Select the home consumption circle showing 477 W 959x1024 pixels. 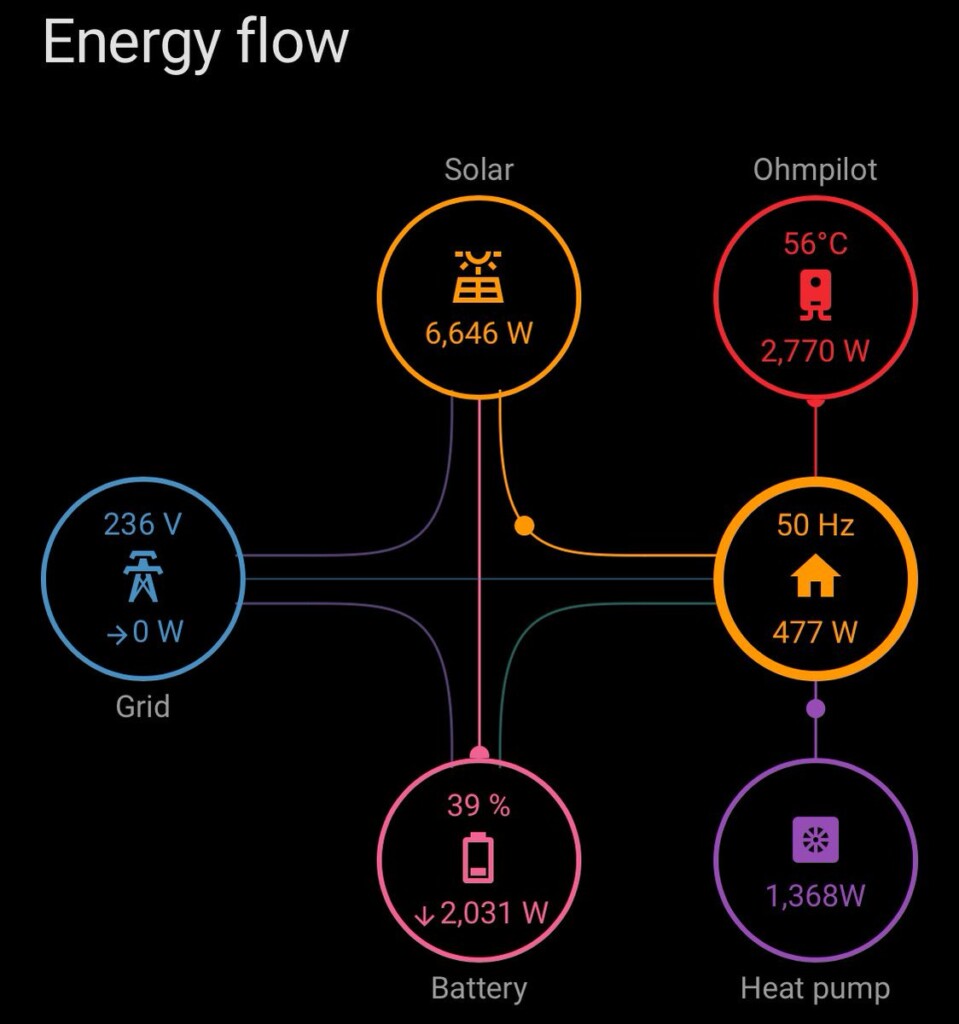(x=815, y=579)
